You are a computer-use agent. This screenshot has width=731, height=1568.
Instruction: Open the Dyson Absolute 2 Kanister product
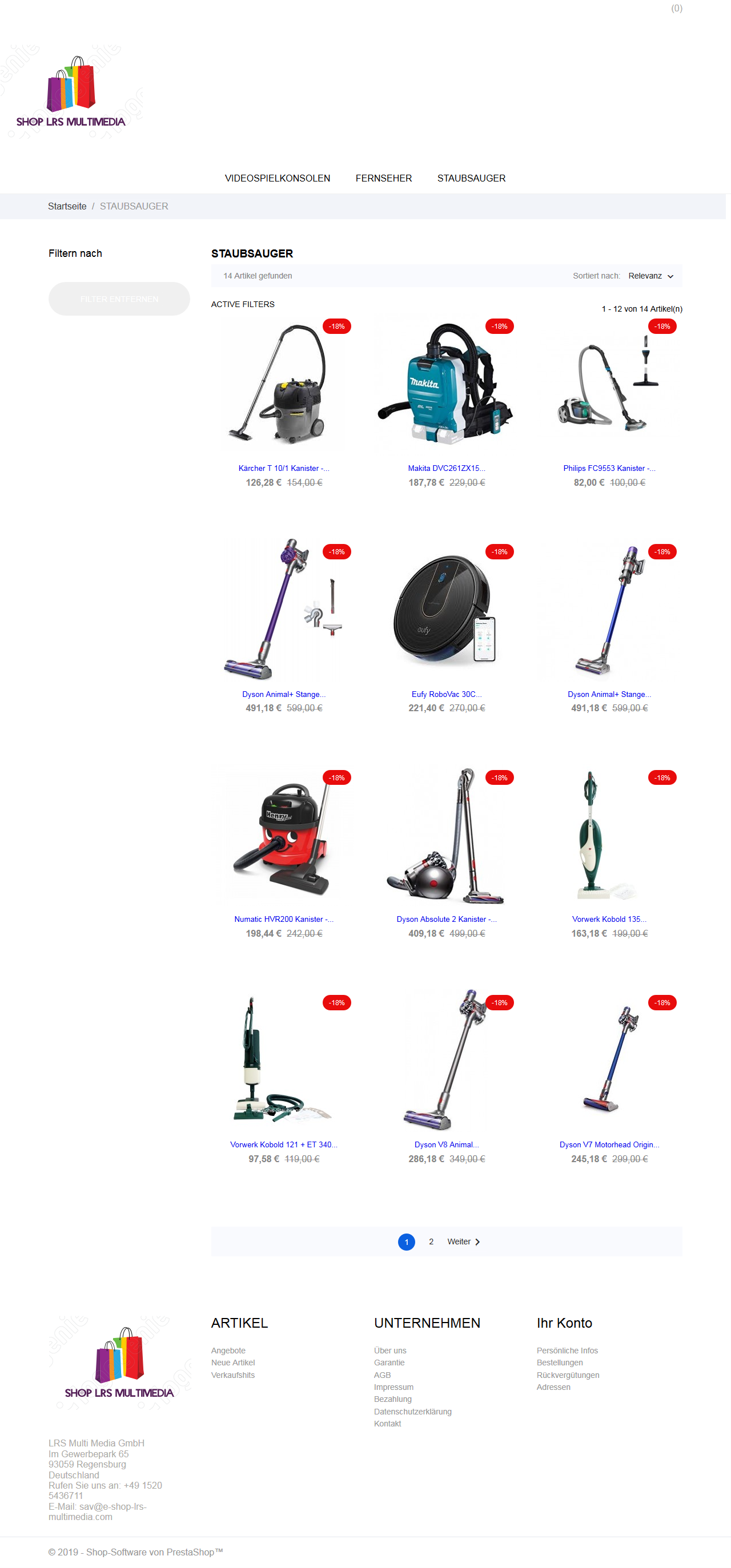[447, 920]
